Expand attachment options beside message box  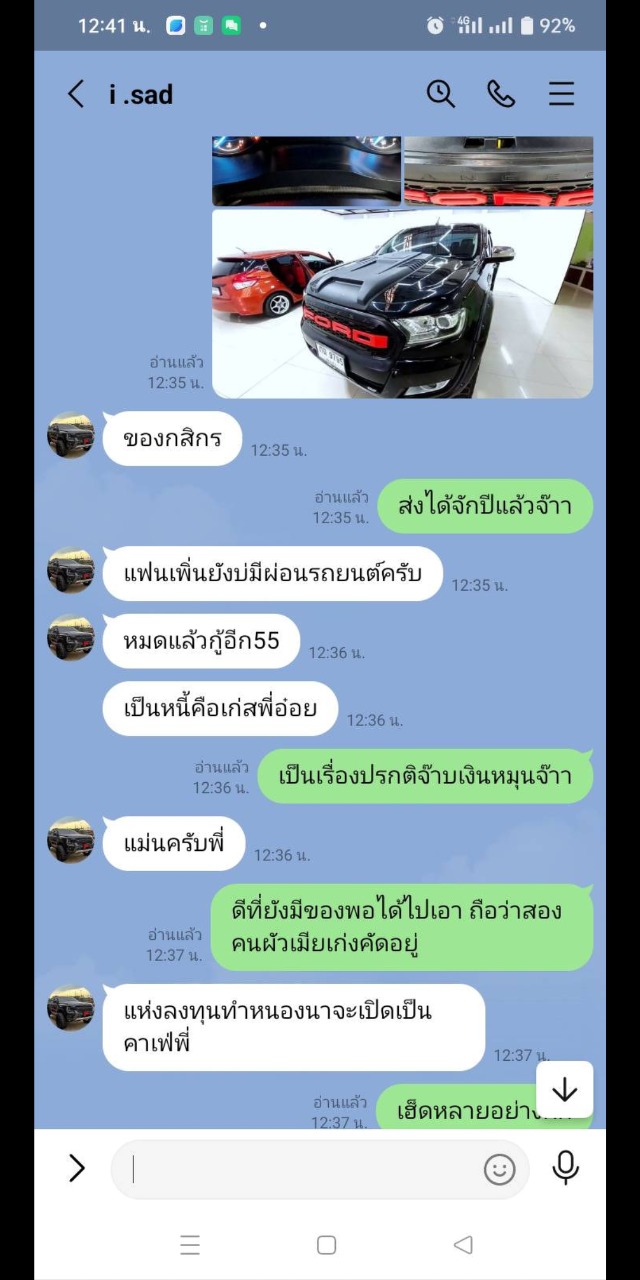[77, 1168]
